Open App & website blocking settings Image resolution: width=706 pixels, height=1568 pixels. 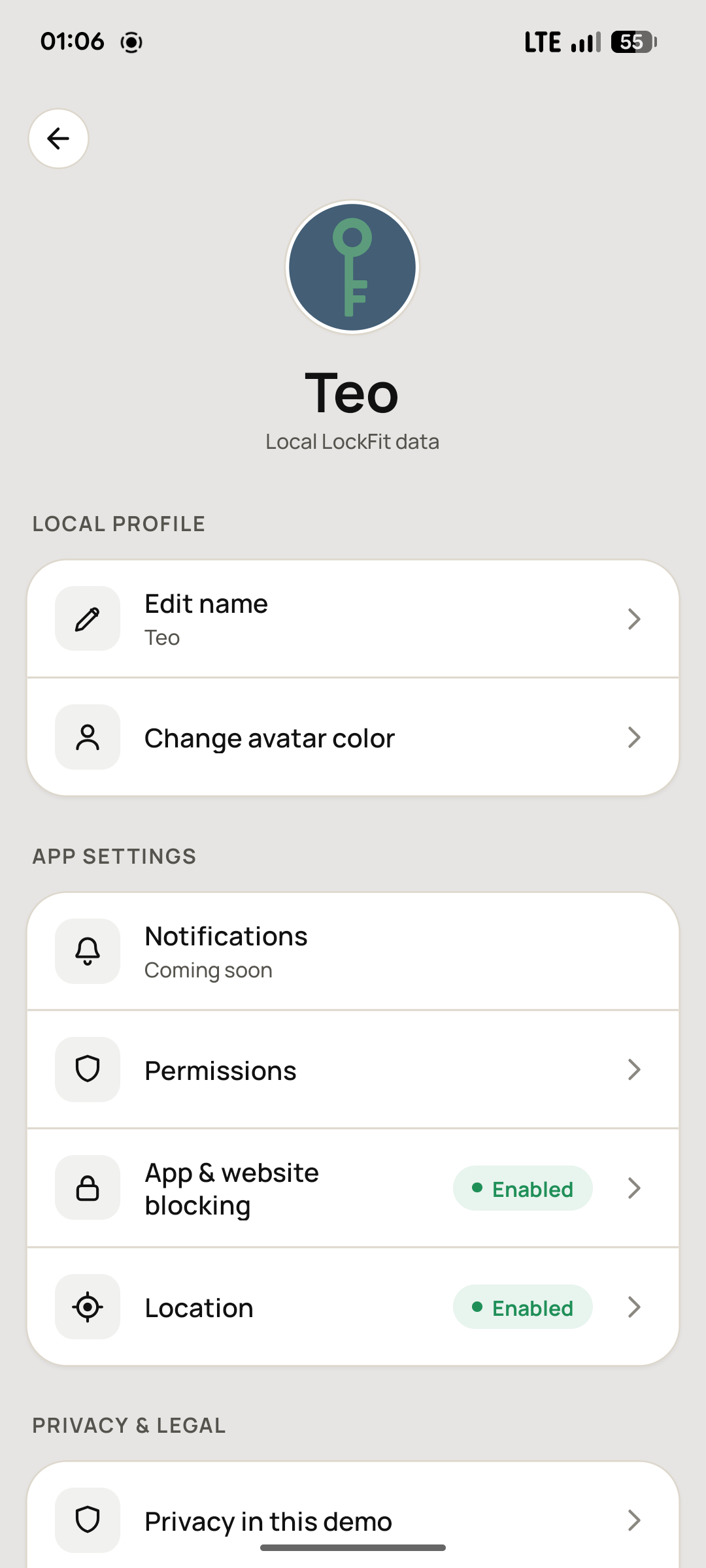[x=353, y=1188]
